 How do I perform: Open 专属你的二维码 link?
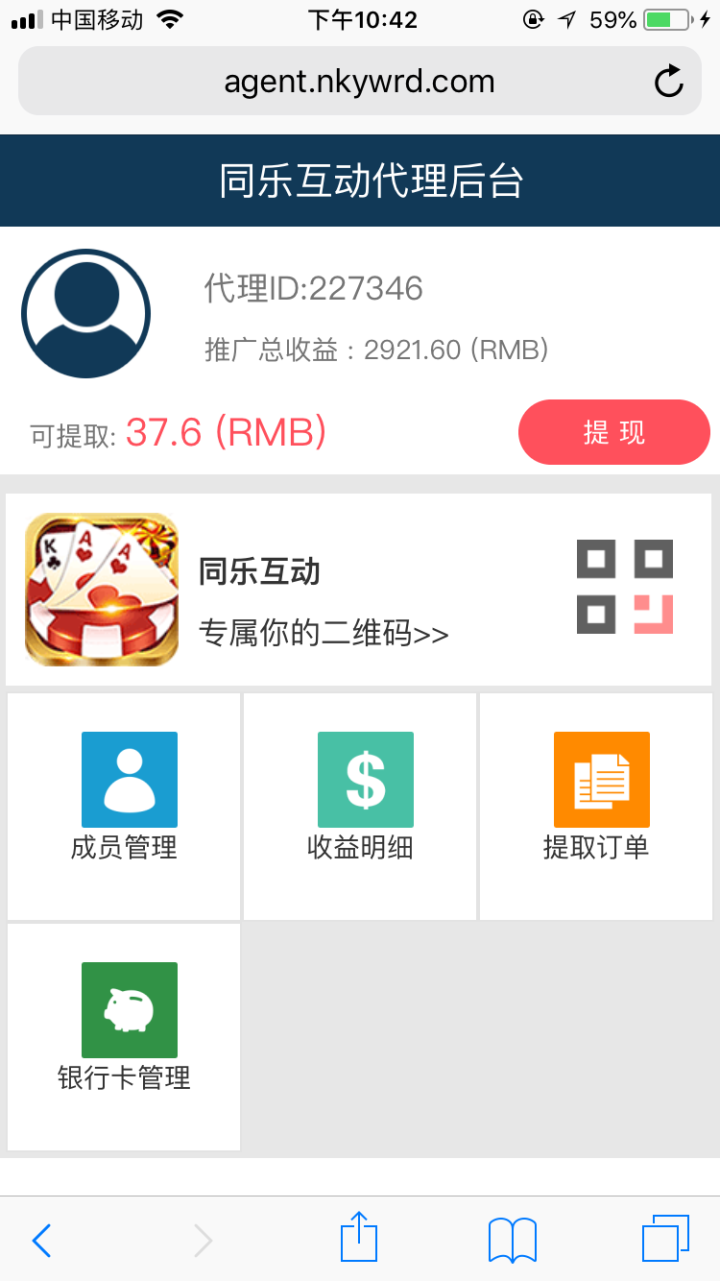tap(324, 633)
